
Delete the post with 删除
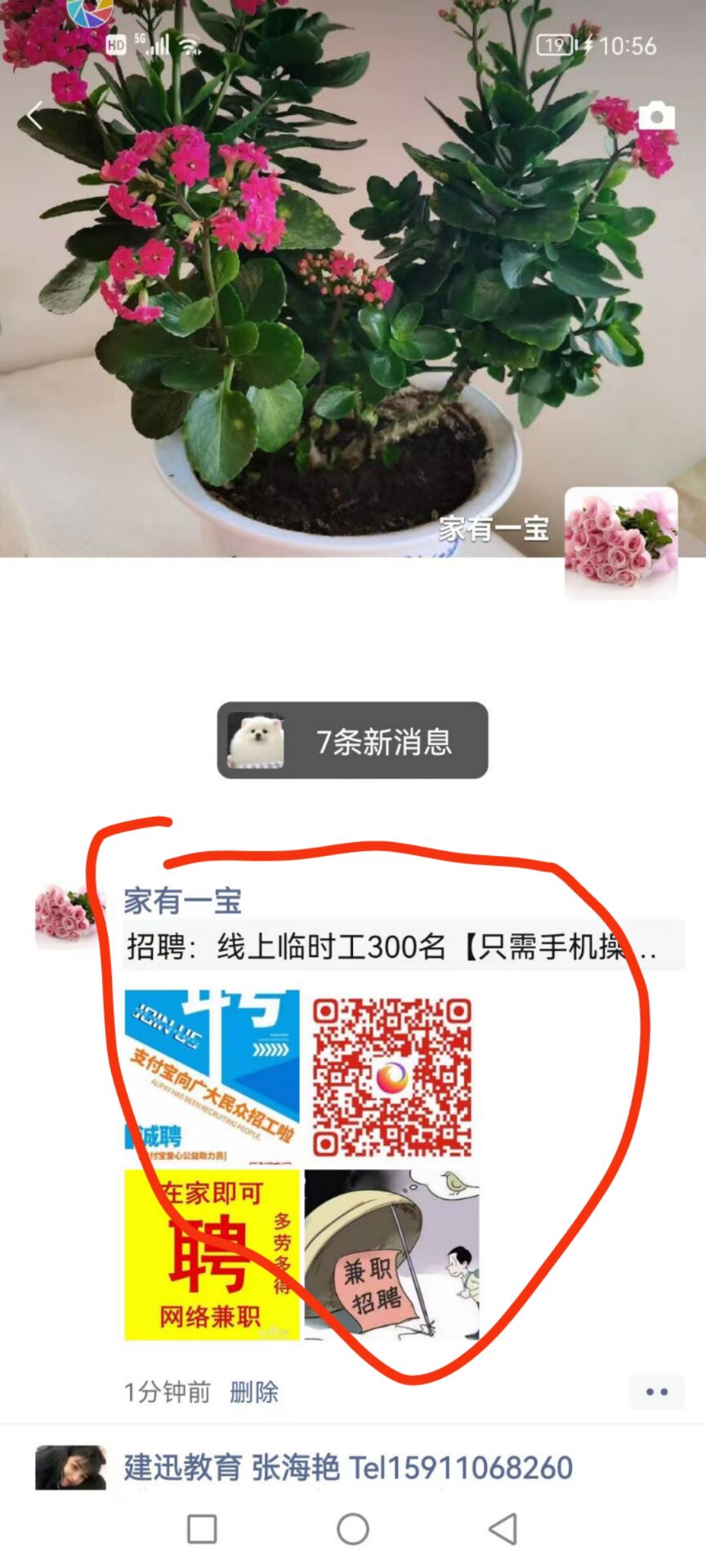254,1392
